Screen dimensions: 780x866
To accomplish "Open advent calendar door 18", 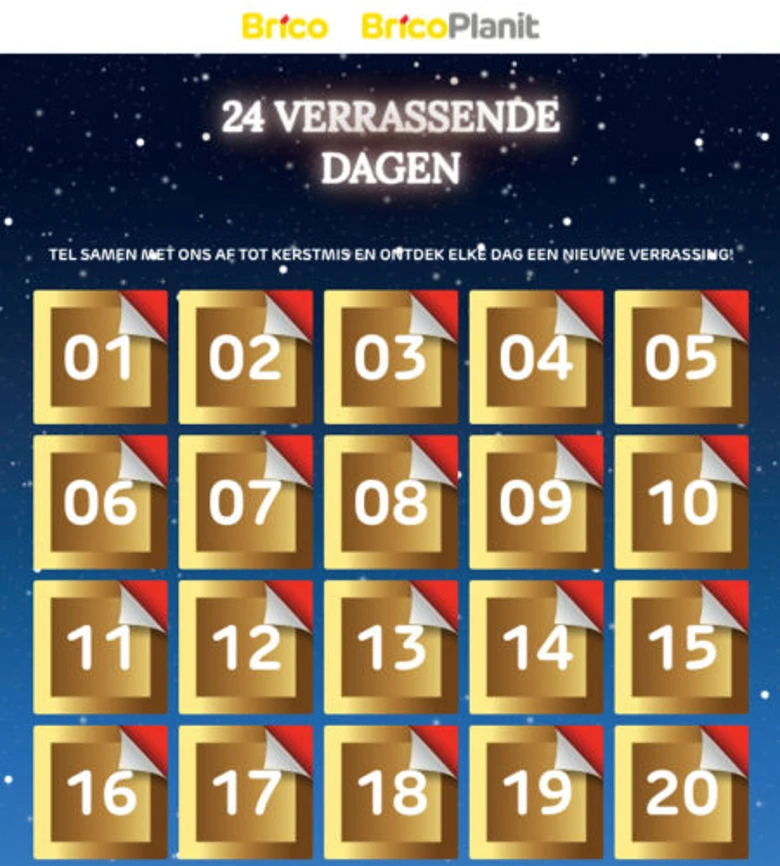I will 390,792.
